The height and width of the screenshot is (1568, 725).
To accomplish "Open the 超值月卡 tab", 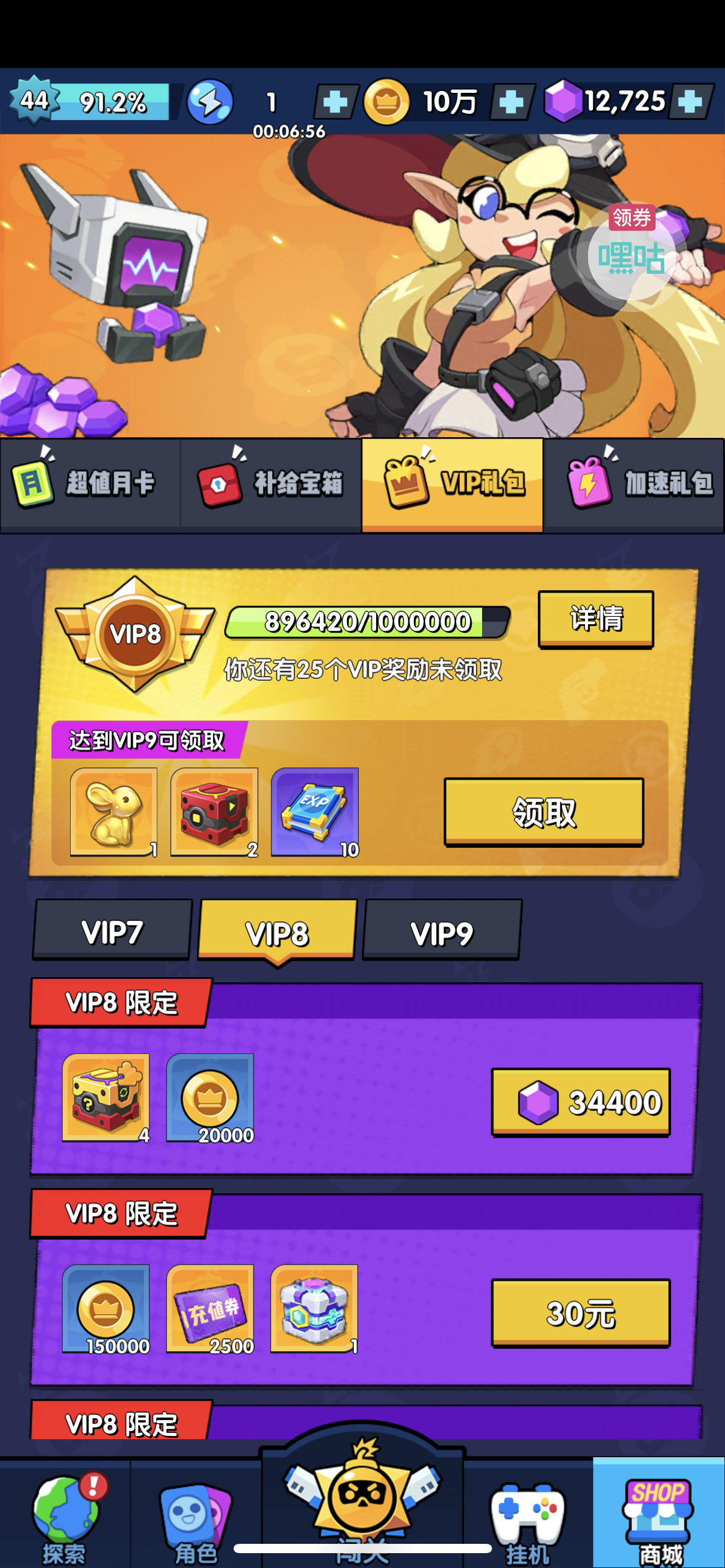I will tap(90, 485).
